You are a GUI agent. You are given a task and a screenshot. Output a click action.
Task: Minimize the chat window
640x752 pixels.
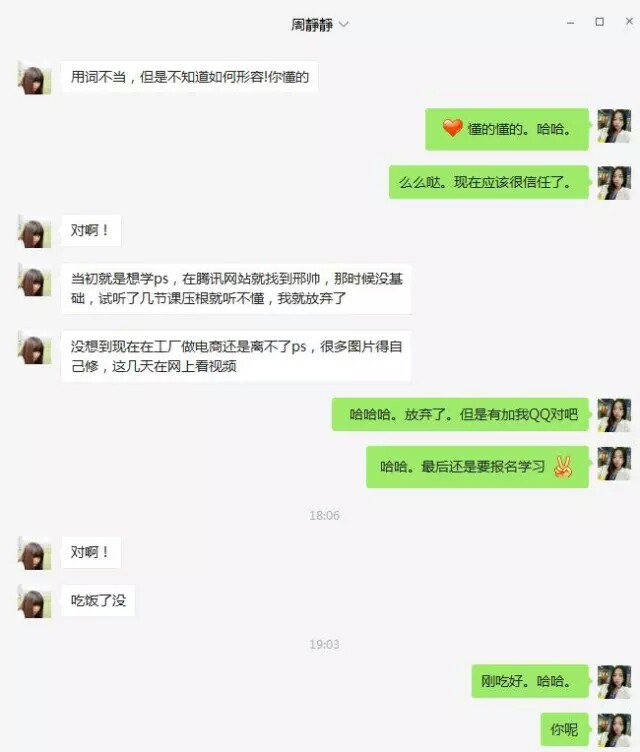pos(573,21)
